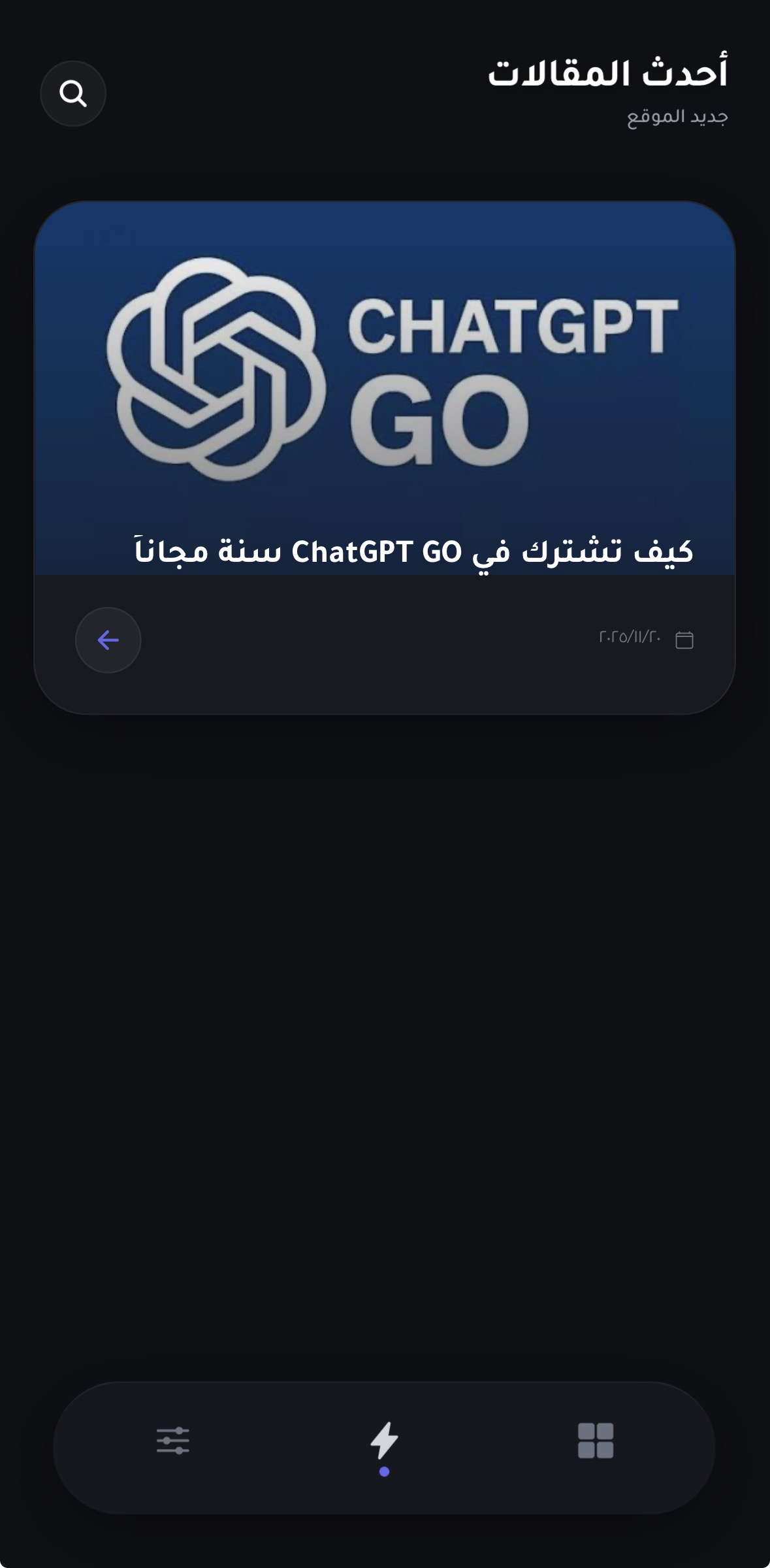Switch to the grid categories tab
Viewport: 770px width, 1568px height.
pyautogui.click(x=596, y=1441)
